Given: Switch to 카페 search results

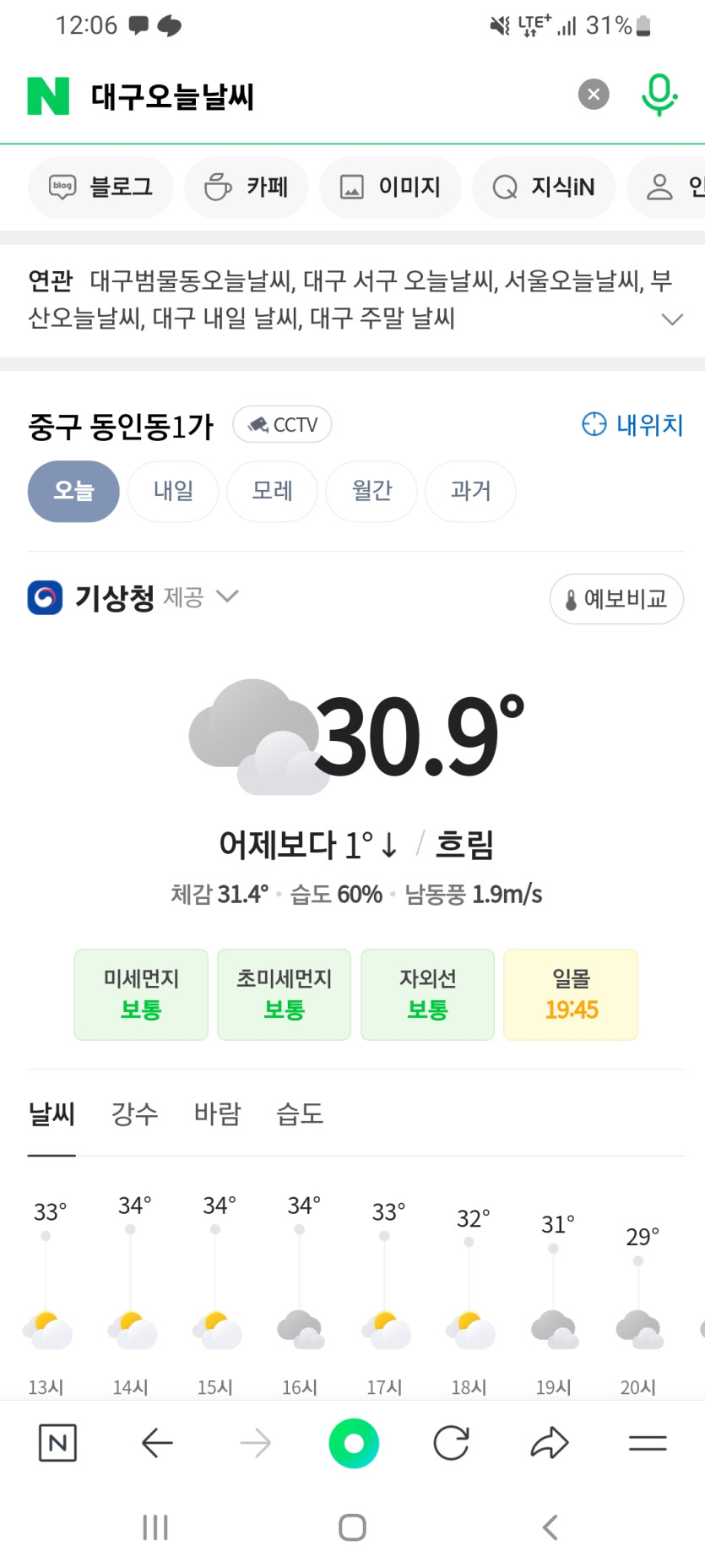Looking at the screenshot, I should [247, 187].
